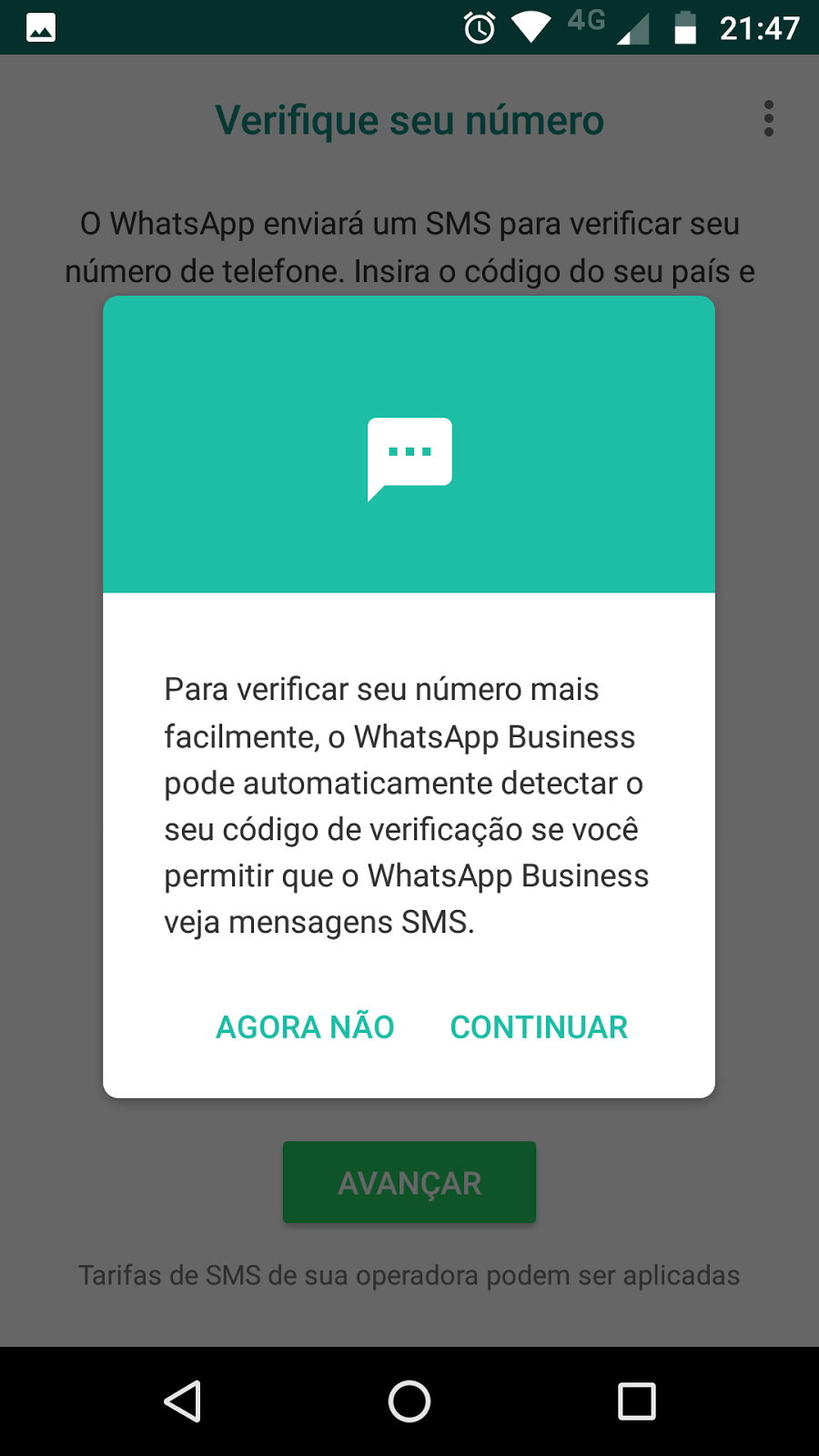Go to the home screen
Screen dimensions: 819x1456
pos(409,1401)
